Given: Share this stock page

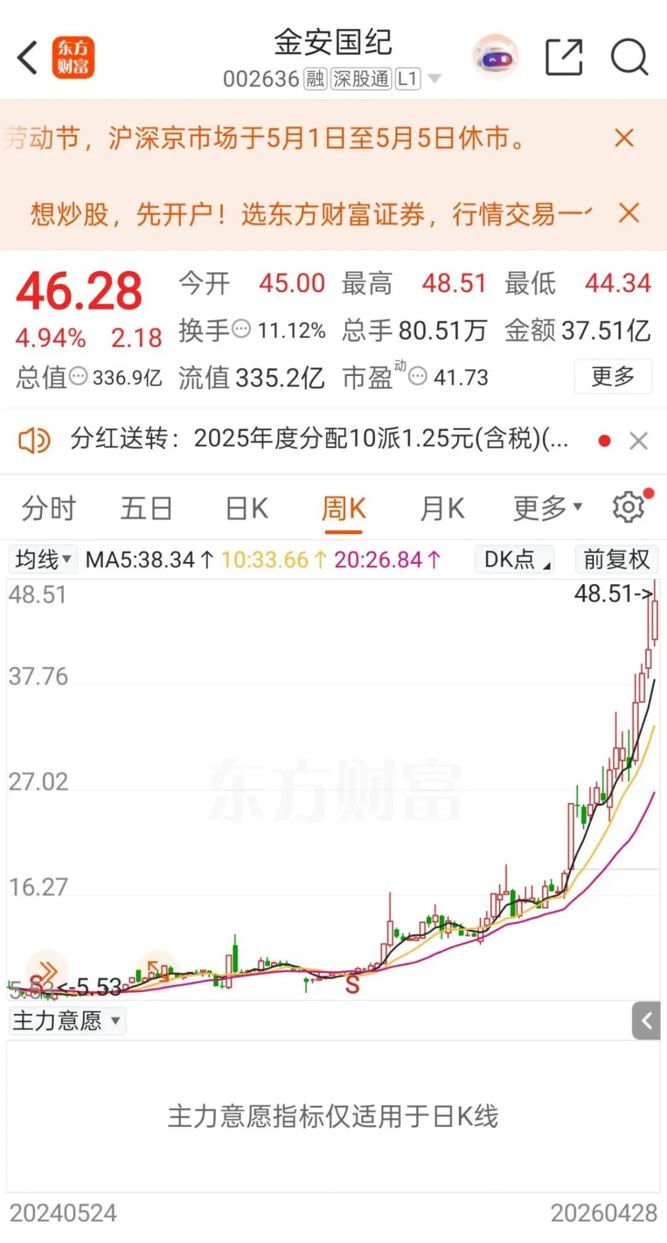Looking at the screenshot, I should (x=564, y=58).
